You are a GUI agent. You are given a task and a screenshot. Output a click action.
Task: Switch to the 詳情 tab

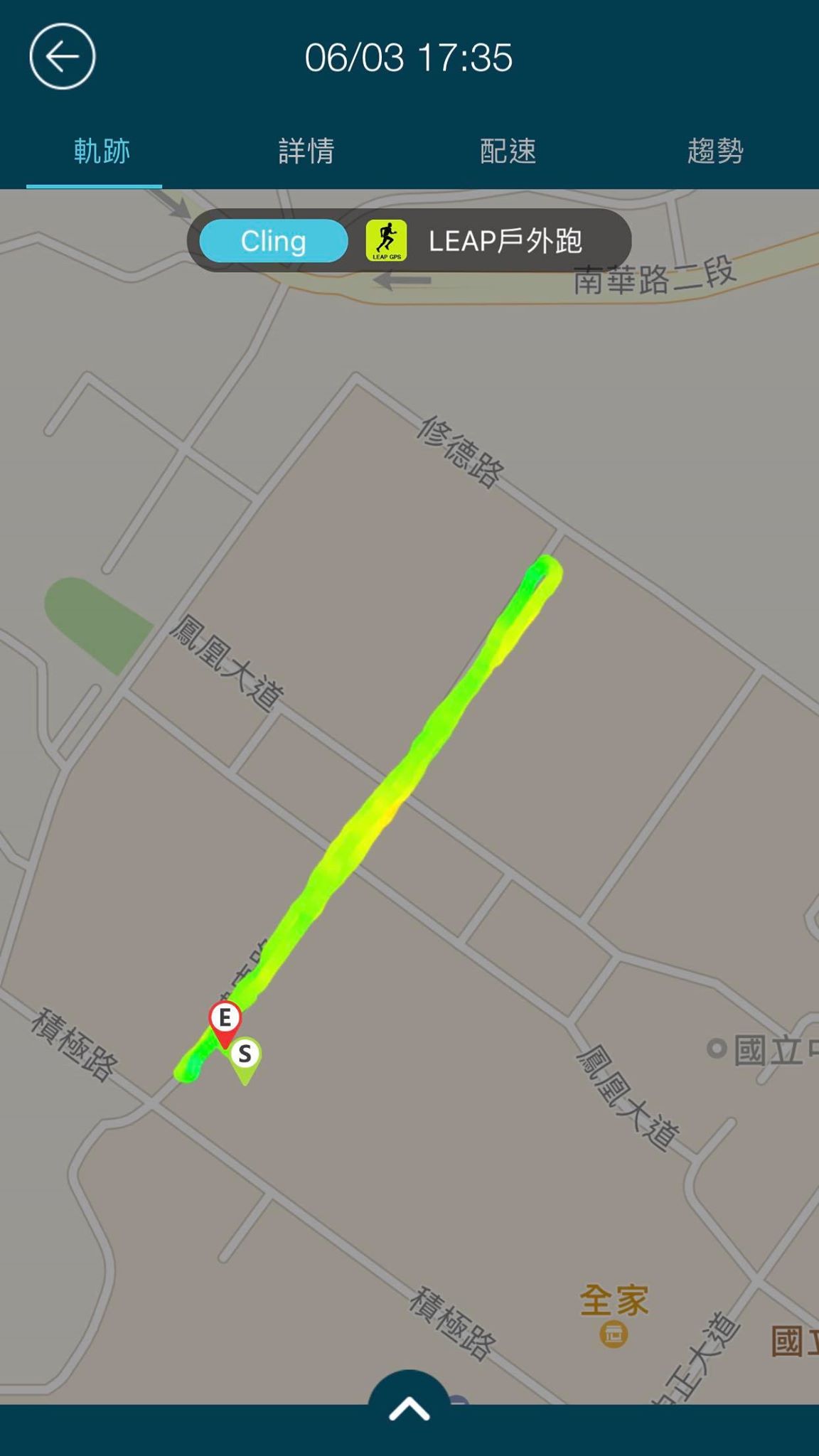306,151
